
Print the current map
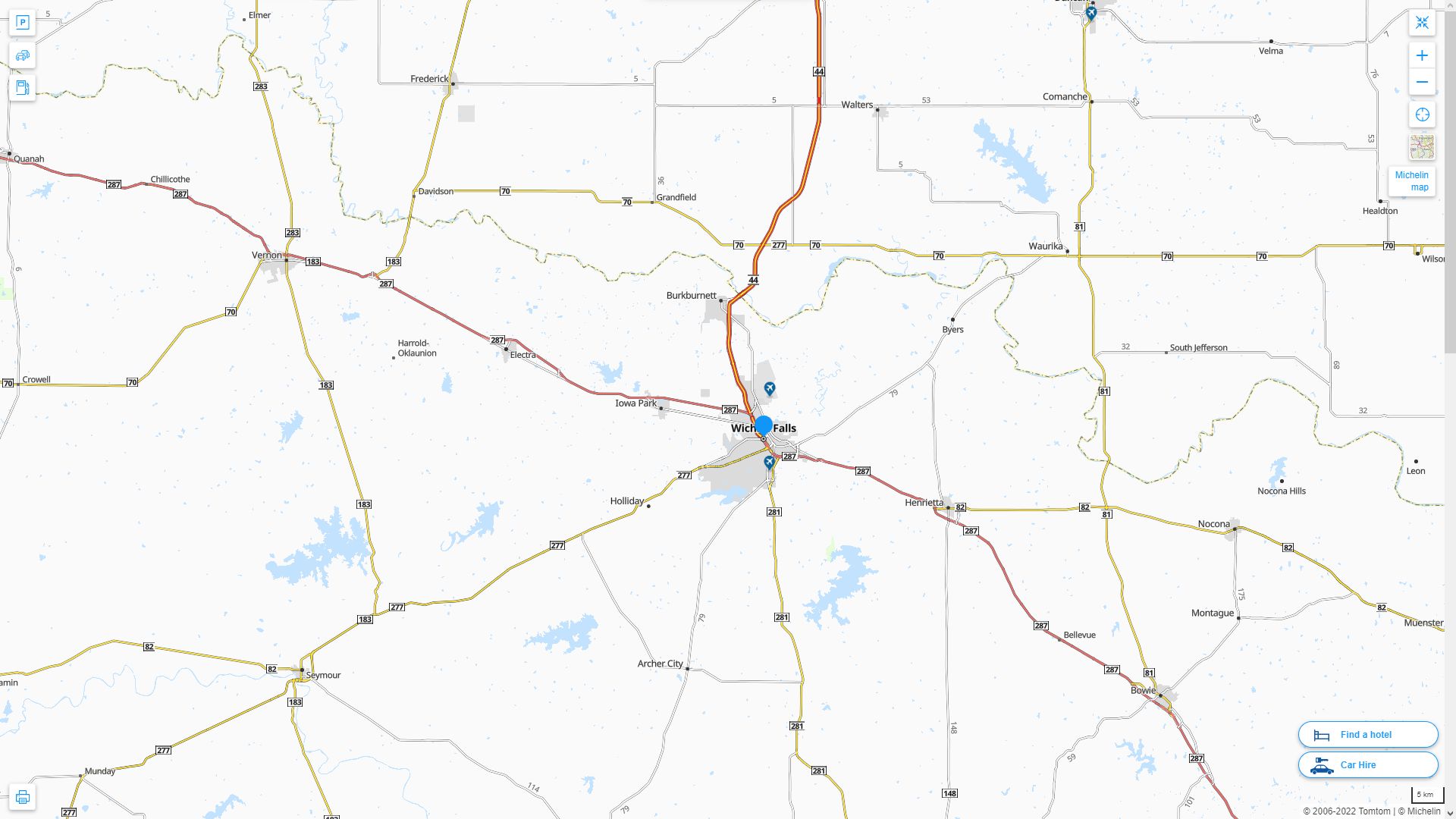[x=22, y=797]
